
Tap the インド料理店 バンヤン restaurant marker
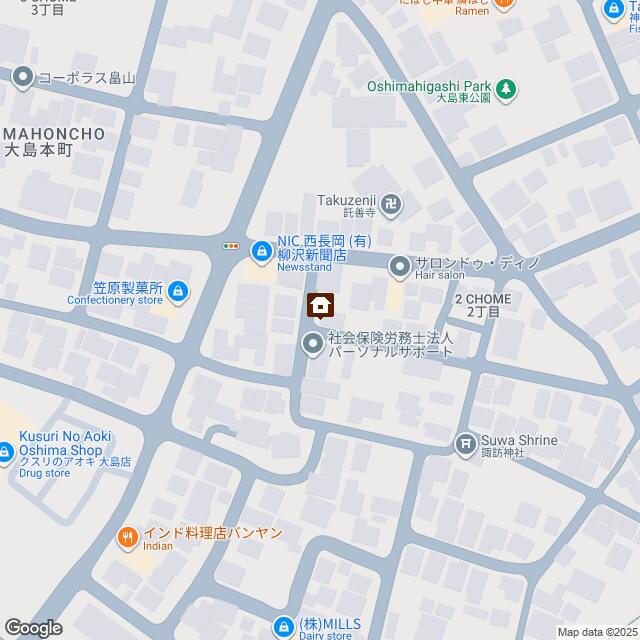127,538
